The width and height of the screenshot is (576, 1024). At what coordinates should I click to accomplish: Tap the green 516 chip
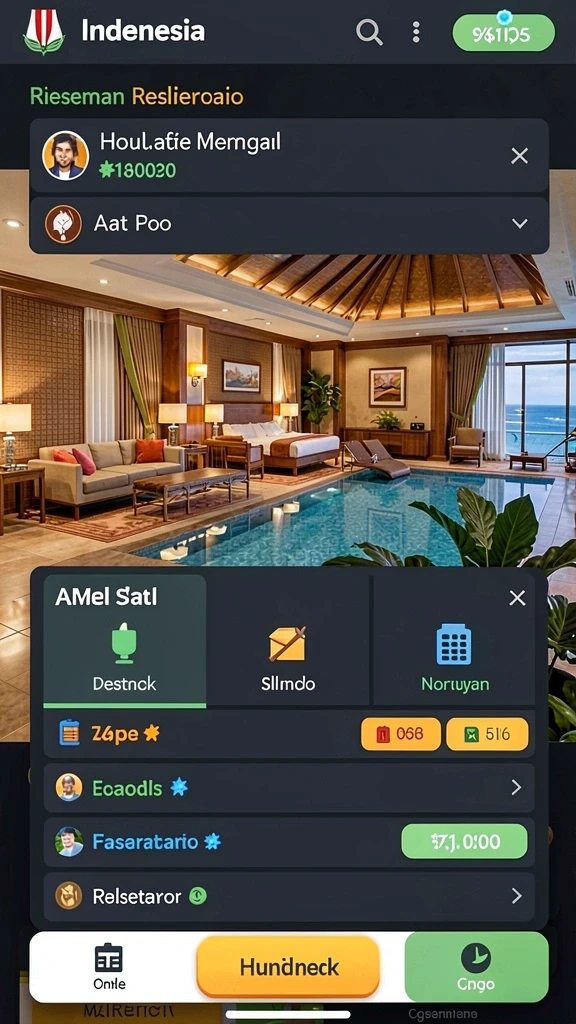coord(487,734)
